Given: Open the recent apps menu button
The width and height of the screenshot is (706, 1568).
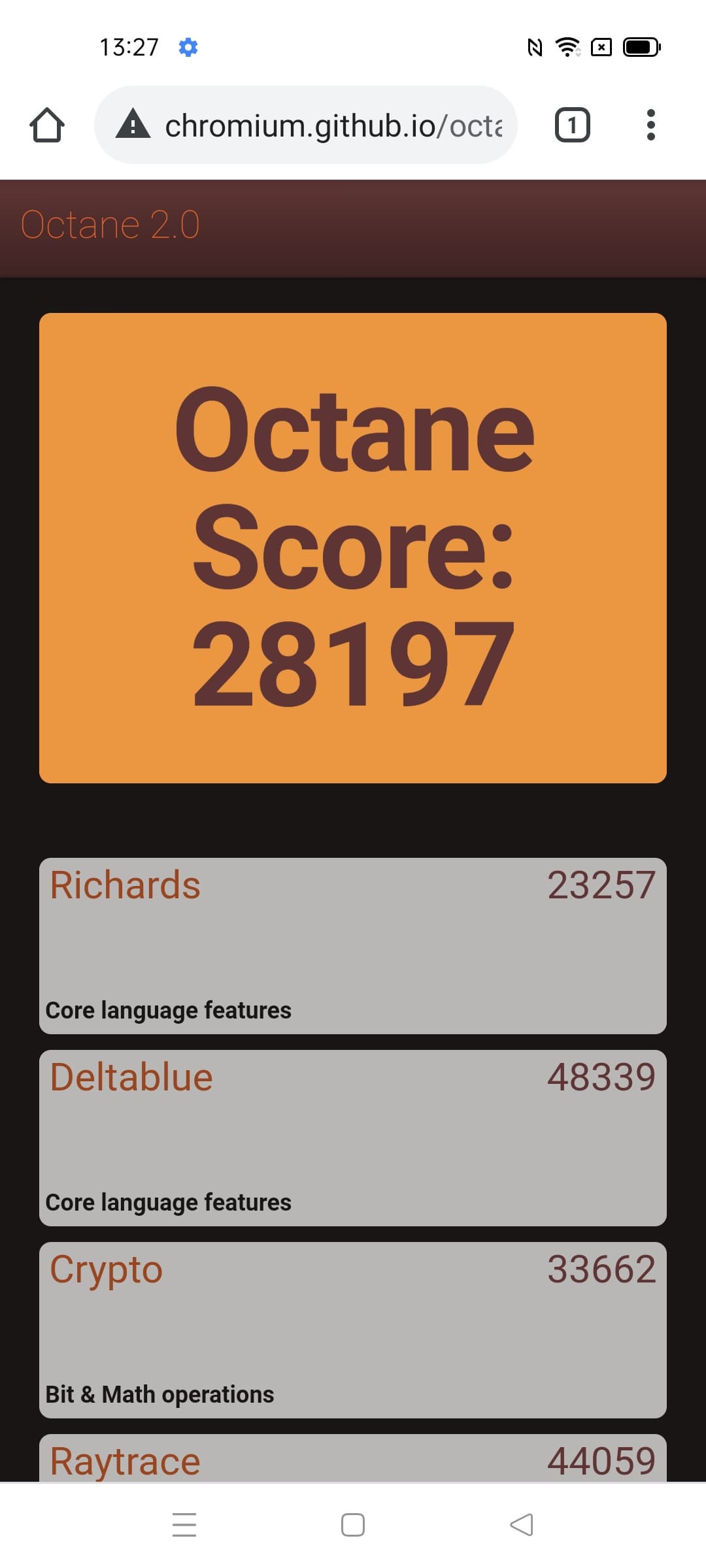Looking at the screenshot, I should click(x=184, y=1524).
